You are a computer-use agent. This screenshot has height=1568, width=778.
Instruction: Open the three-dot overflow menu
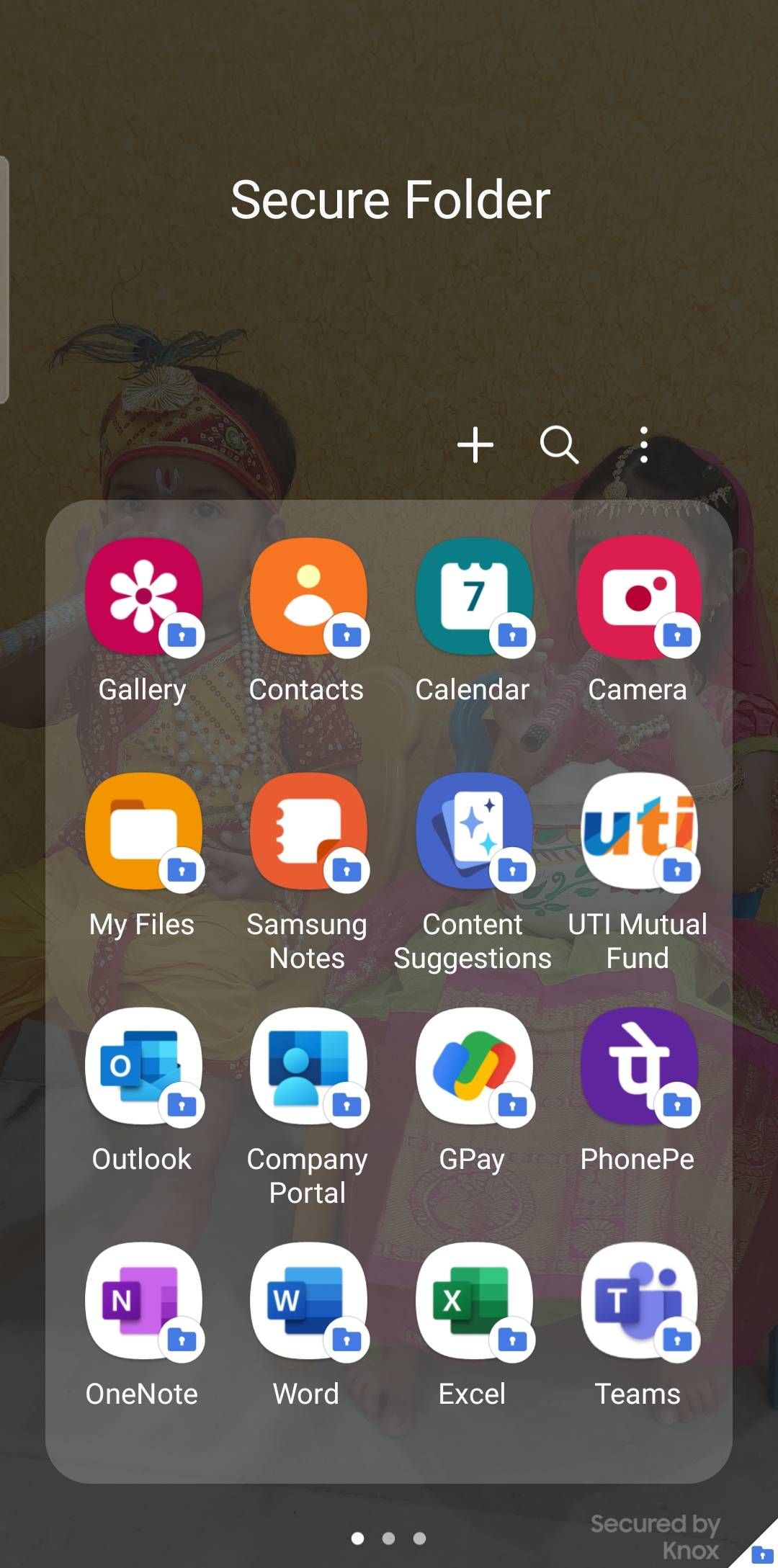(644, 444)
